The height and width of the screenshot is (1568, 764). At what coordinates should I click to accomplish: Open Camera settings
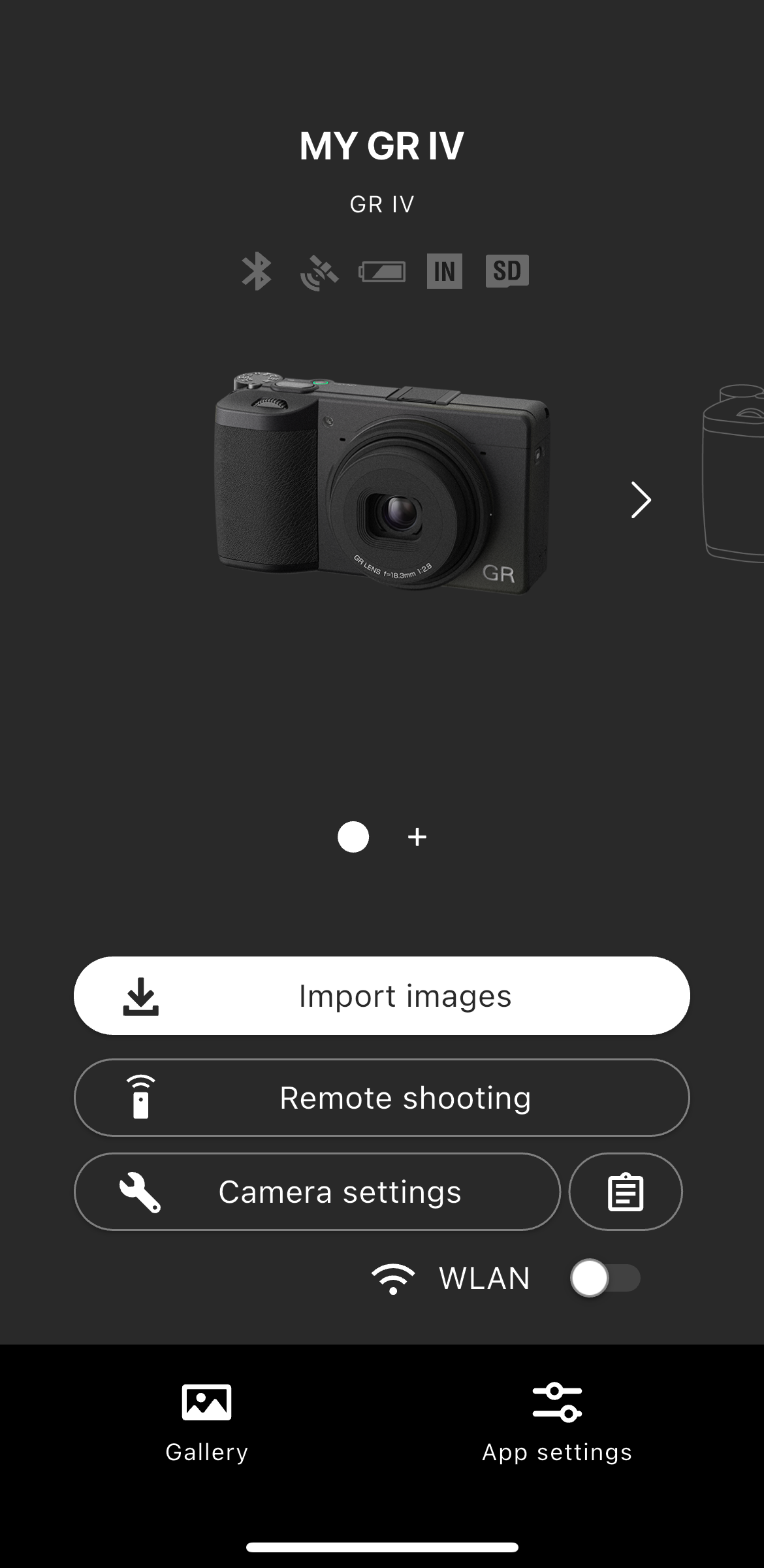click(317, 1192)
